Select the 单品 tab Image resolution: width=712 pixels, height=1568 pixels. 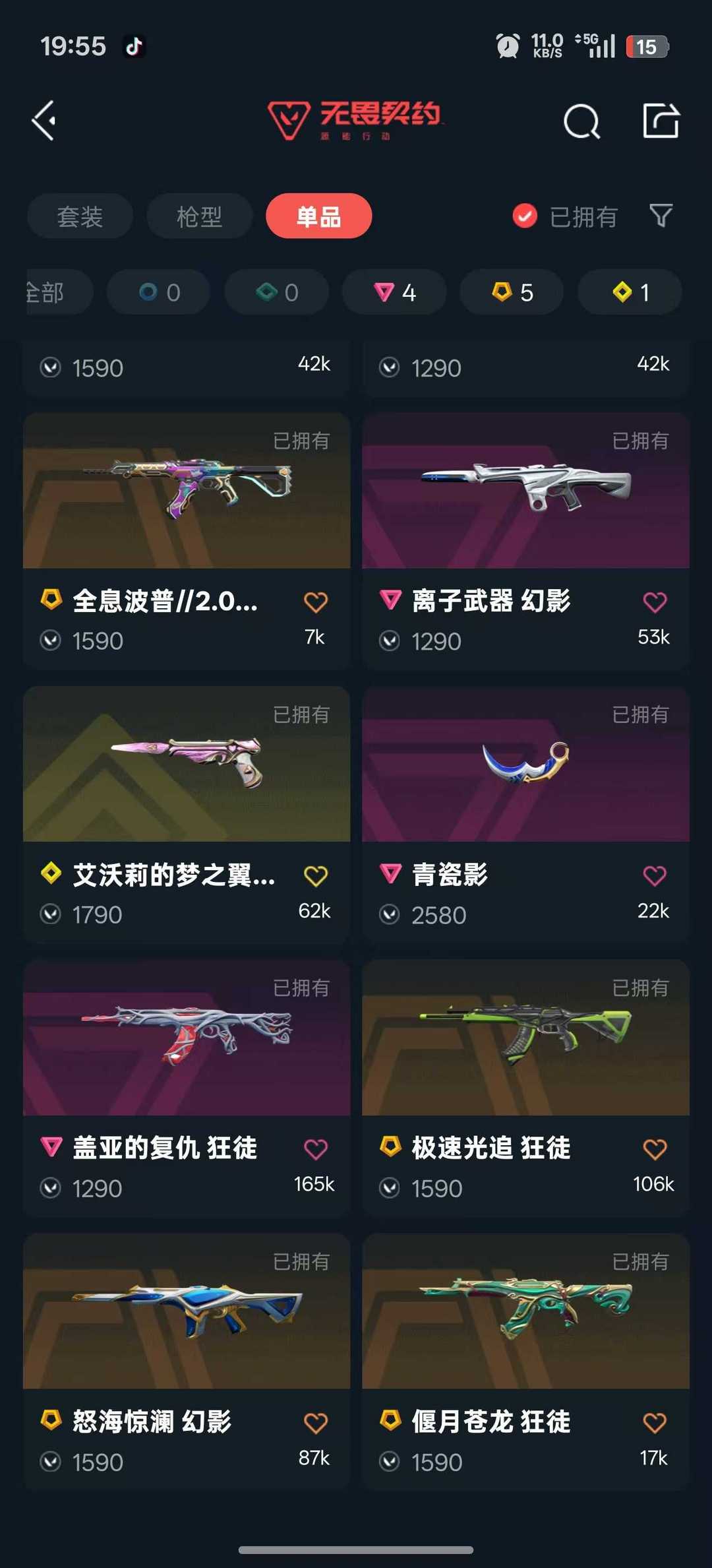coord(318,216)
